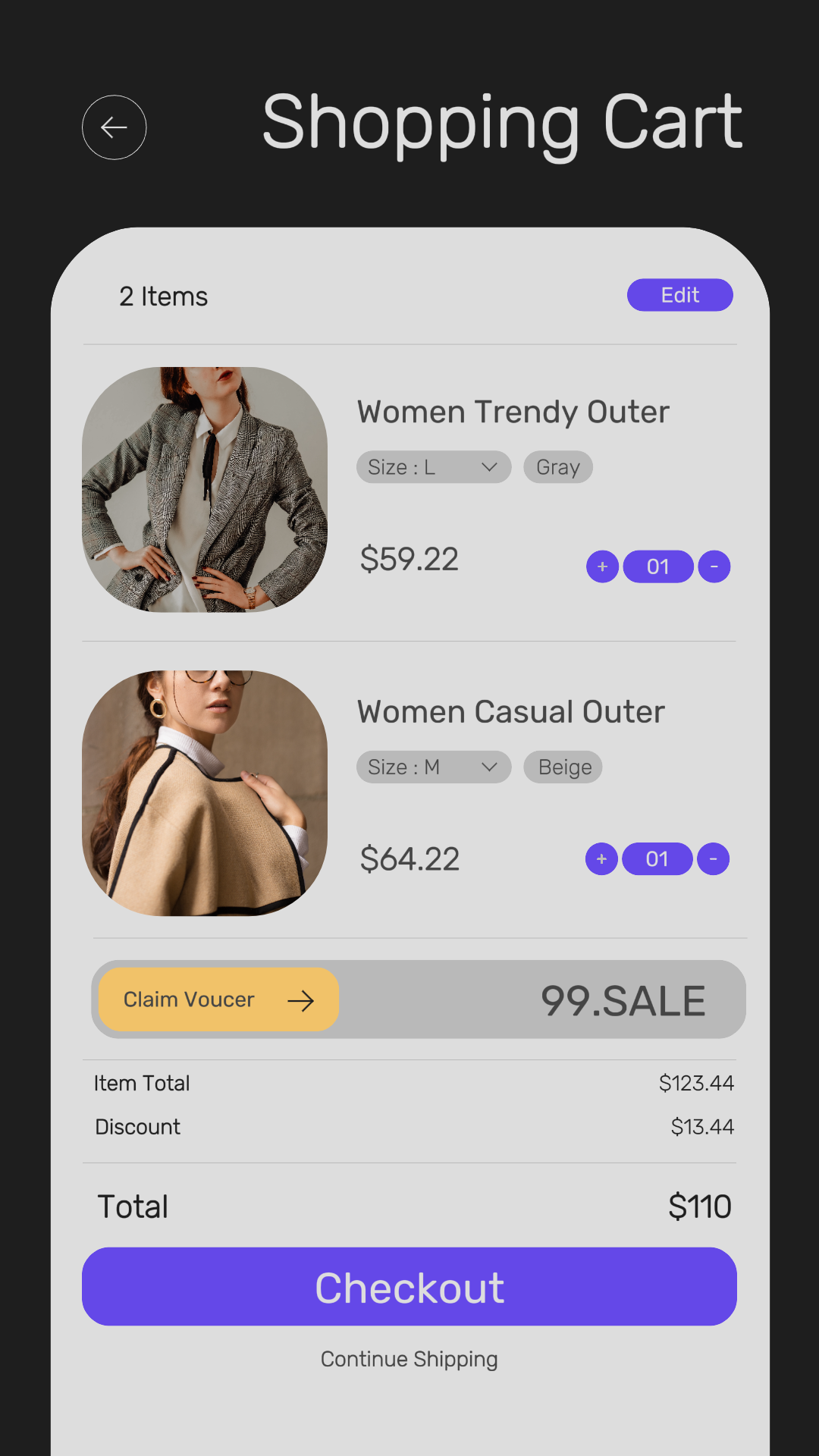Screen dimensions: 819x1456
Task: Select the Beige color chip
Action: click(x=563, y=767)
